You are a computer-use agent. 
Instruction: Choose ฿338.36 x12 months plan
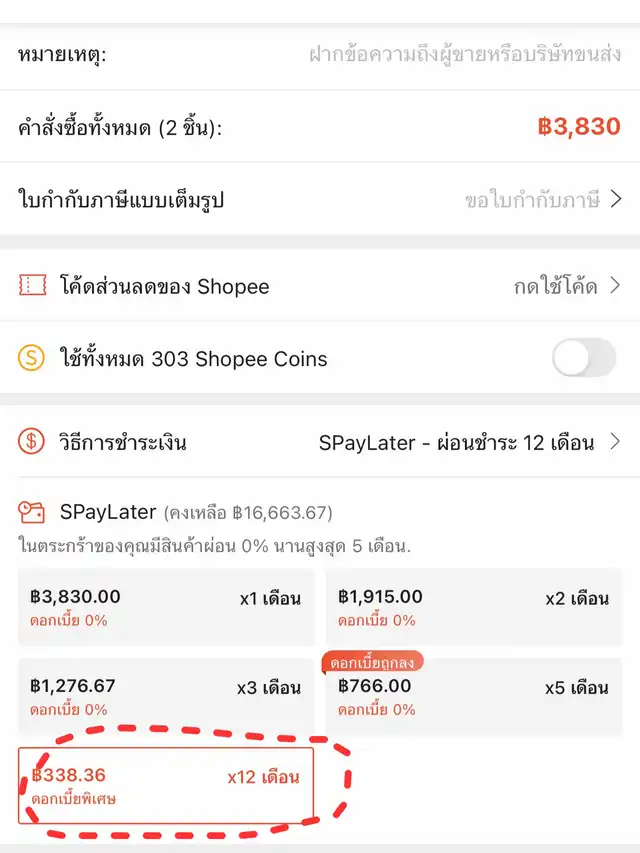click(165, 785)
